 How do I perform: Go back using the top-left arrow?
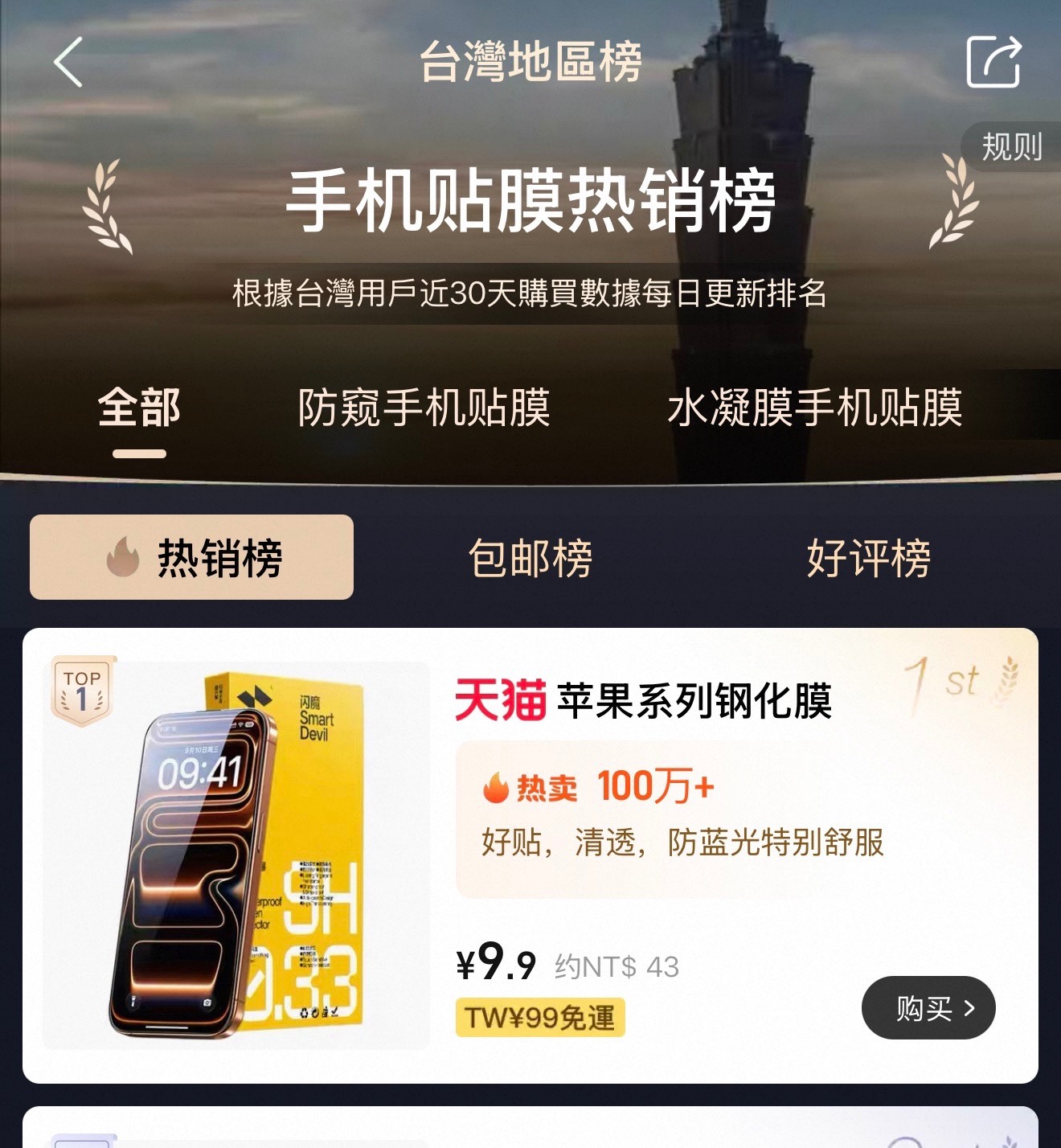click(69, 62)
